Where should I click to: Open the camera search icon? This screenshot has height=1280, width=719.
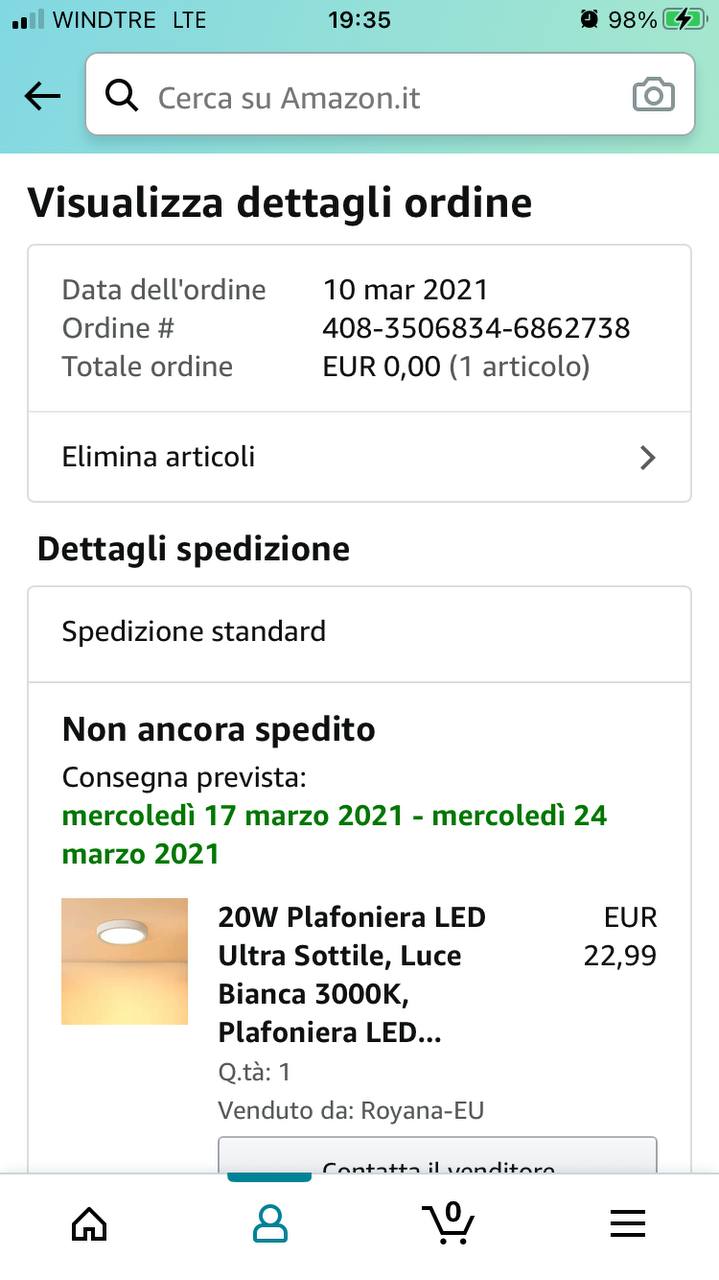click(x=653, y=95)
